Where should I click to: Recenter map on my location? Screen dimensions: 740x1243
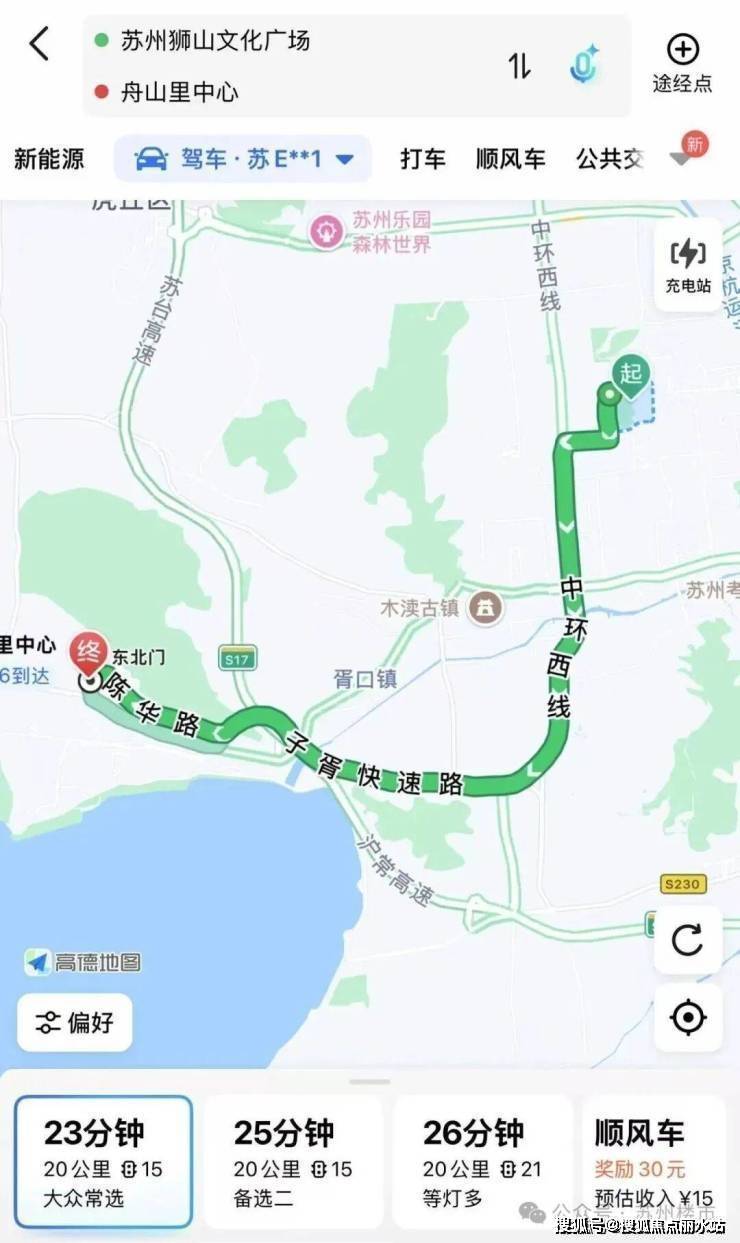click(x=688, y=1018)
